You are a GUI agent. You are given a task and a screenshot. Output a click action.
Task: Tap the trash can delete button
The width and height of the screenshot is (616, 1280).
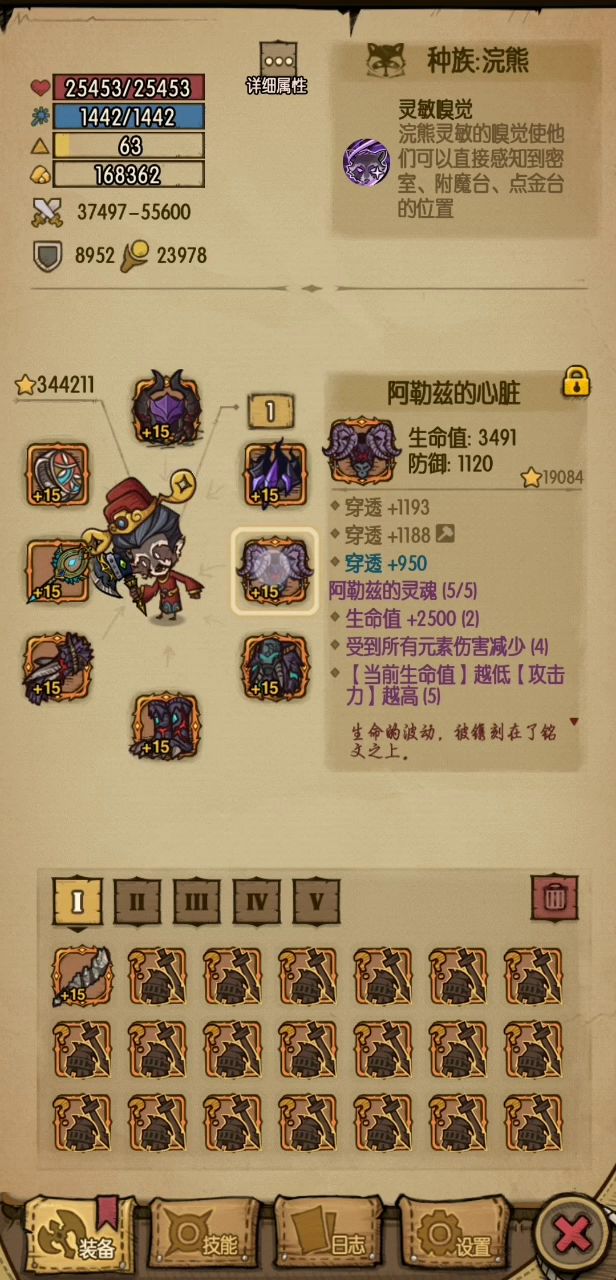(554, 897)
